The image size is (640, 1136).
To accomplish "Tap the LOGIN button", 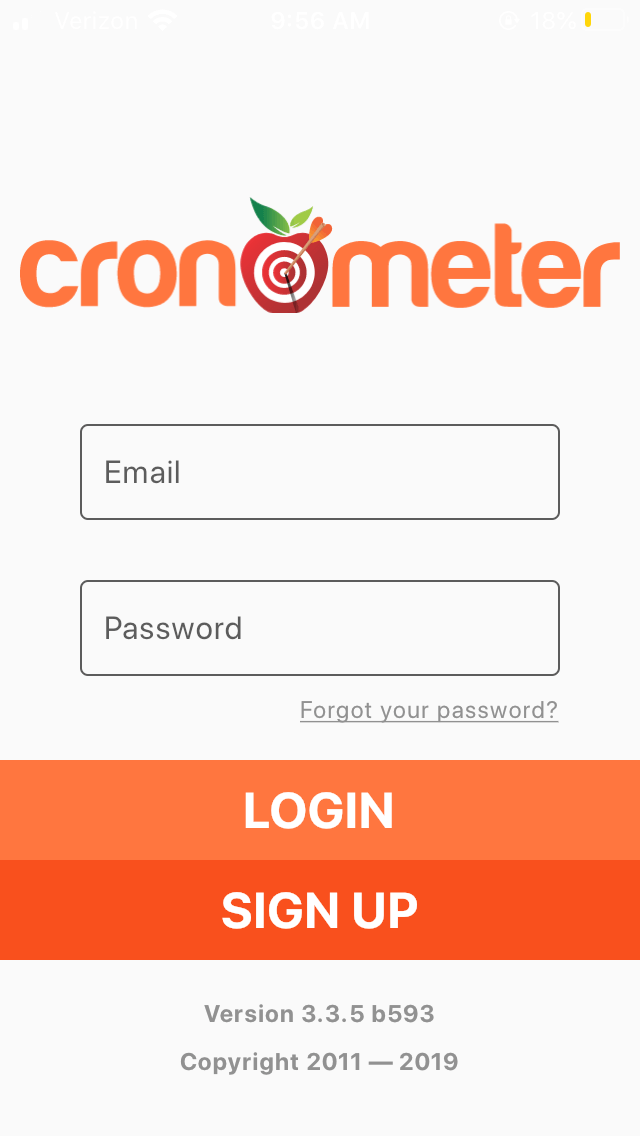I will pyautogui.click(x=320, y=810).
